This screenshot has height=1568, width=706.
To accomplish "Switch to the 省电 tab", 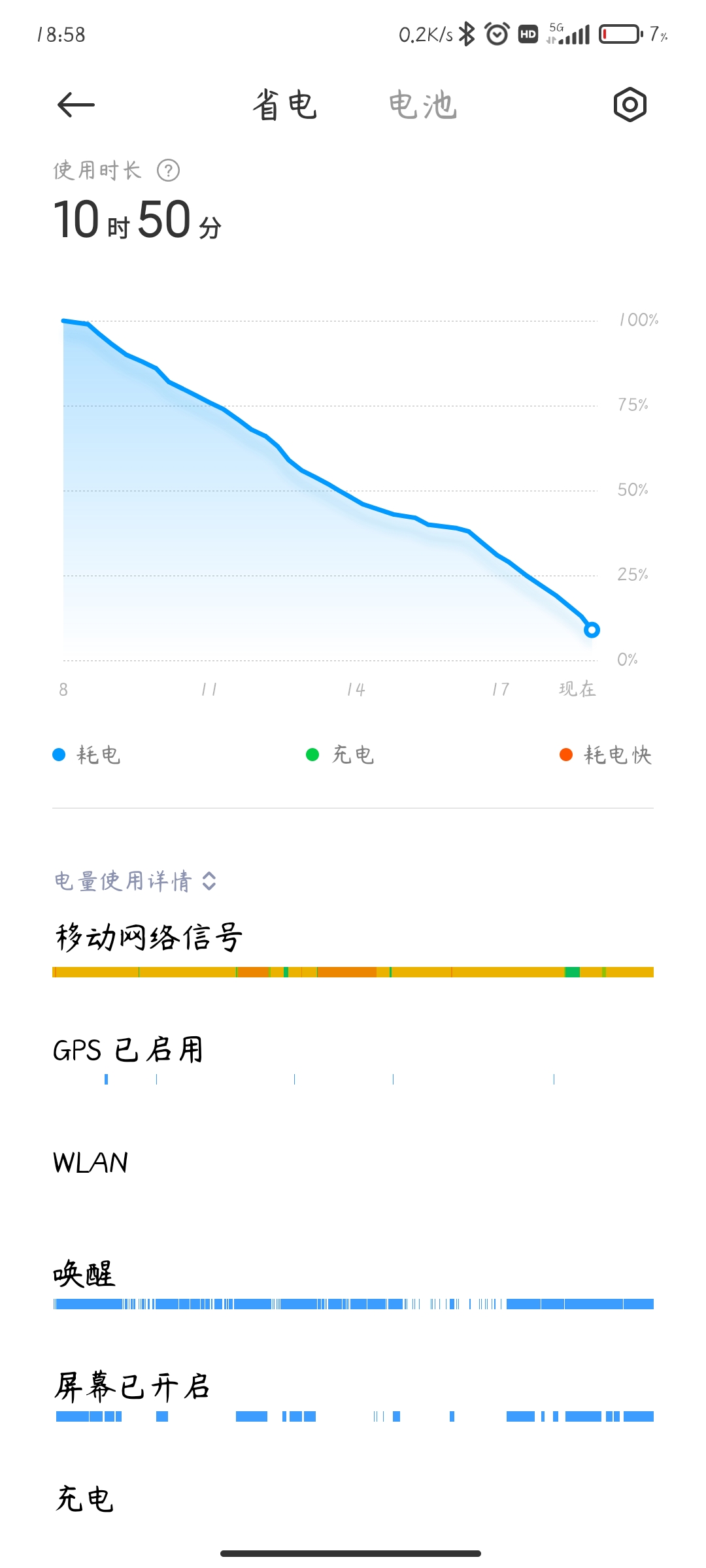I will click(x=286, y=105).
